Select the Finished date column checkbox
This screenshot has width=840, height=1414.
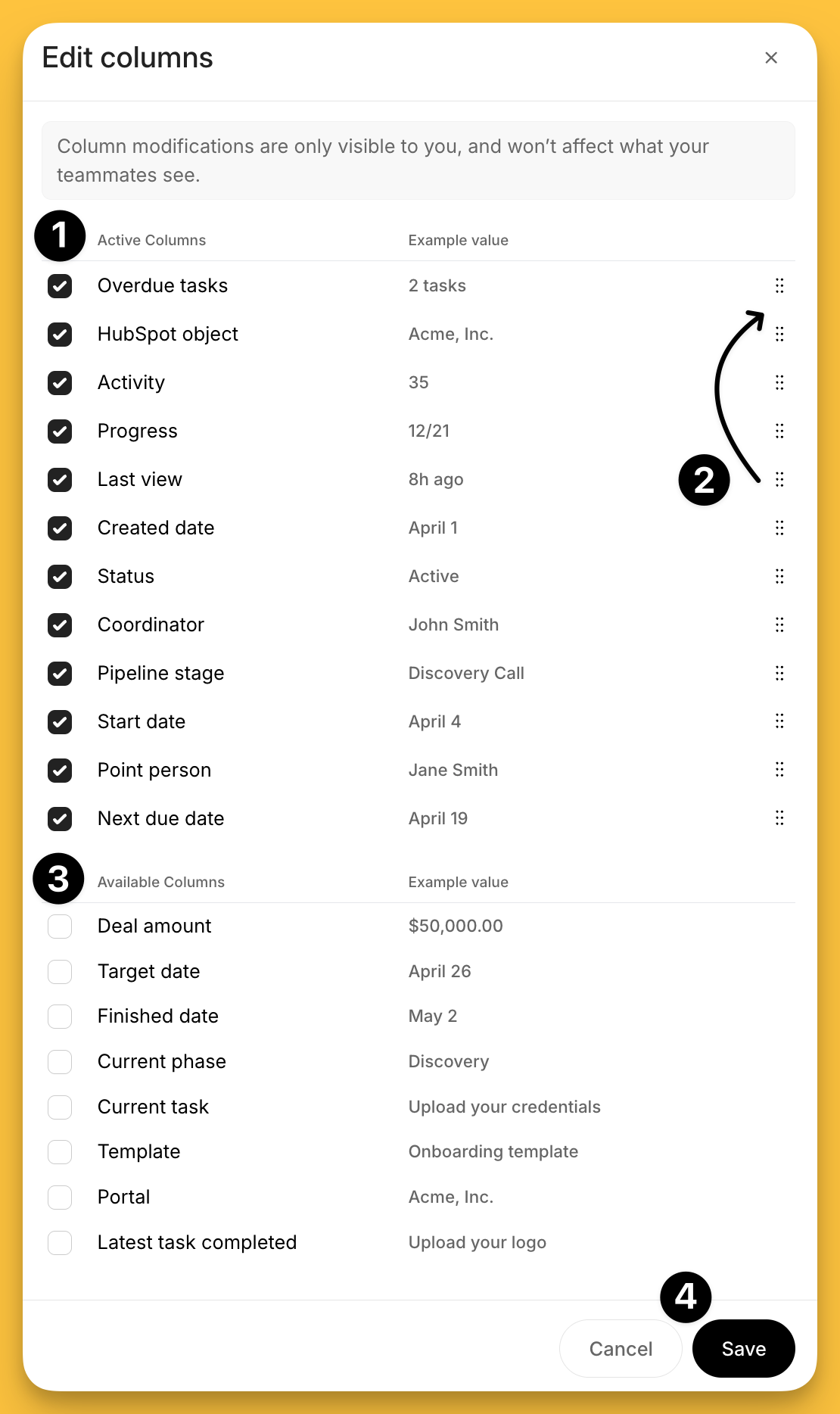pyautogui.click(x=60, y=1017)
